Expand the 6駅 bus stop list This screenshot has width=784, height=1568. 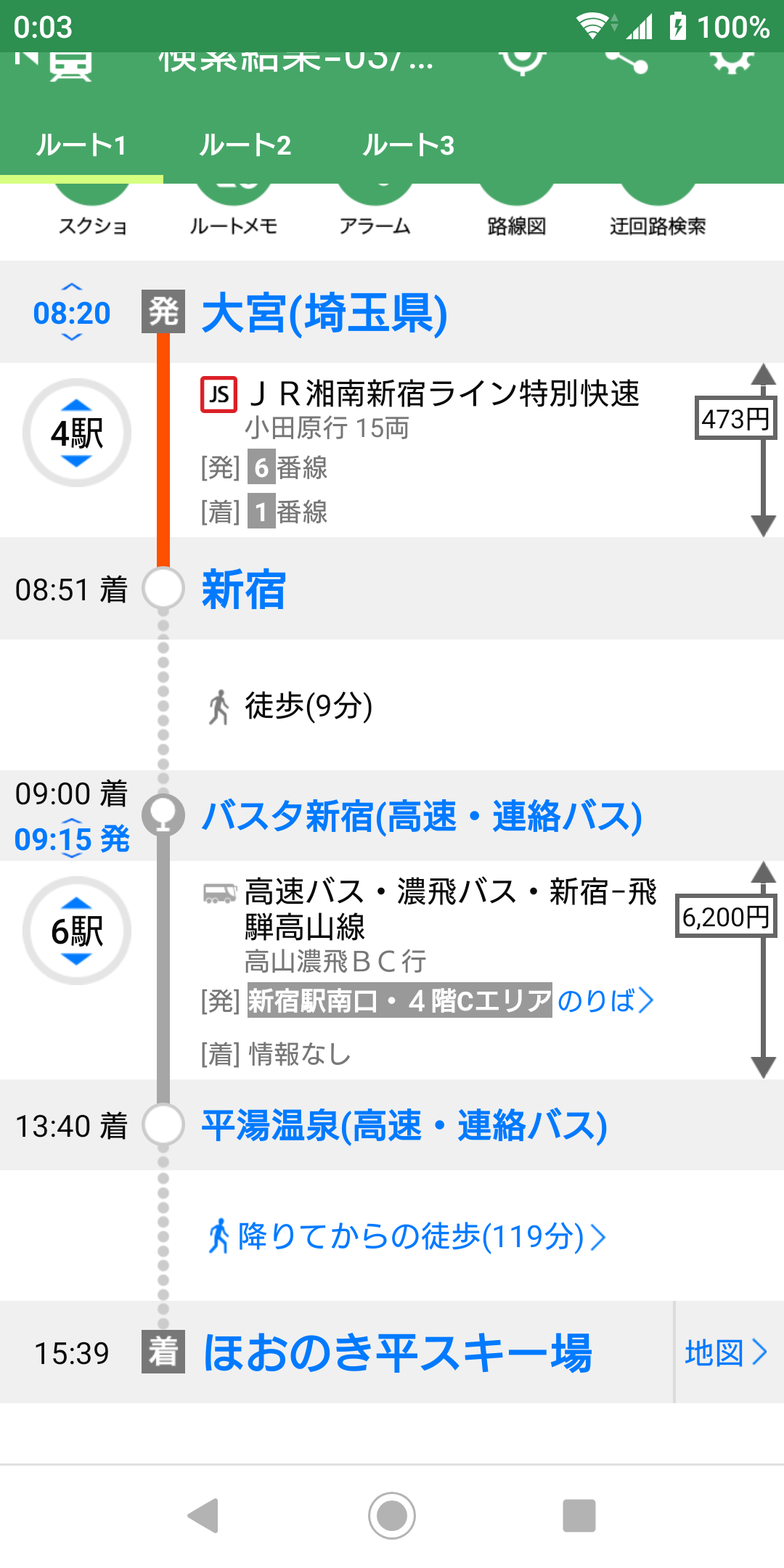[75, 931]
